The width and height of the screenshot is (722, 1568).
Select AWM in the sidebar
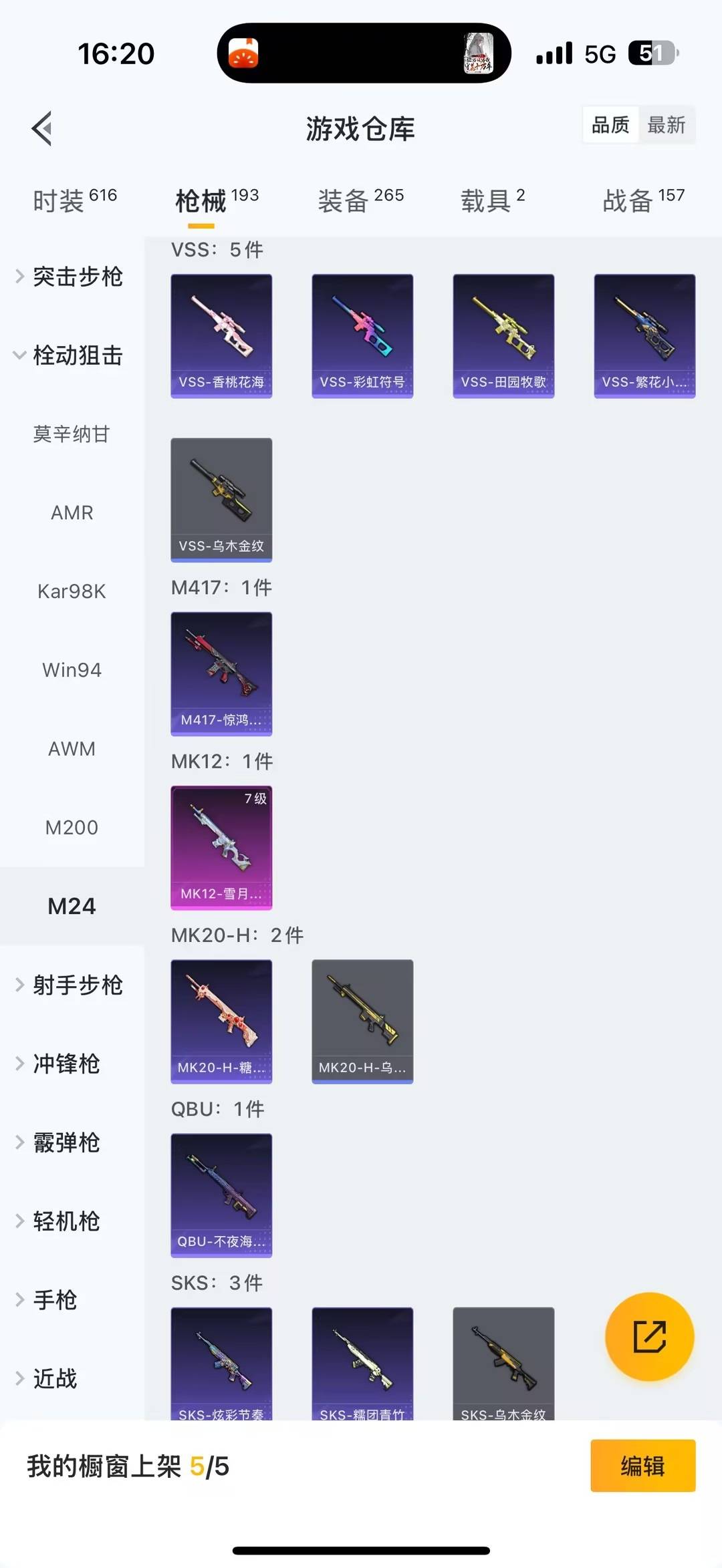72,748
